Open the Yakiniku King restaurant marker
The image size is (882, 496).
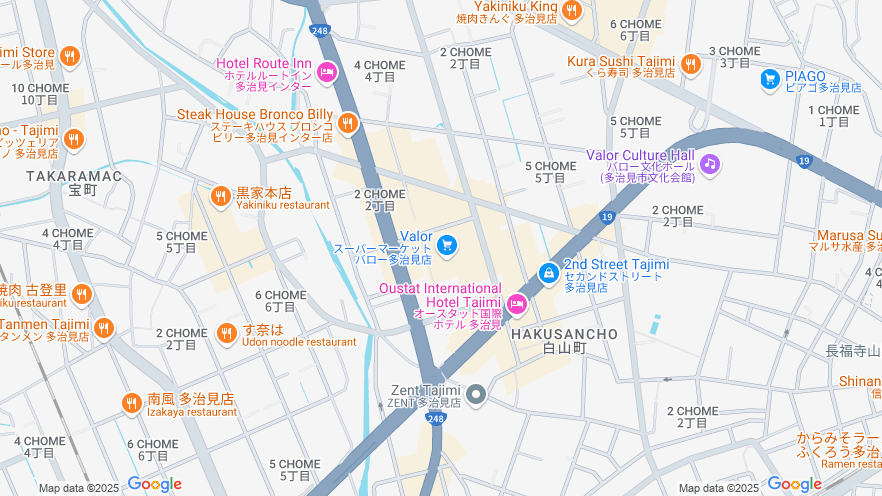[x=572, y=10]
